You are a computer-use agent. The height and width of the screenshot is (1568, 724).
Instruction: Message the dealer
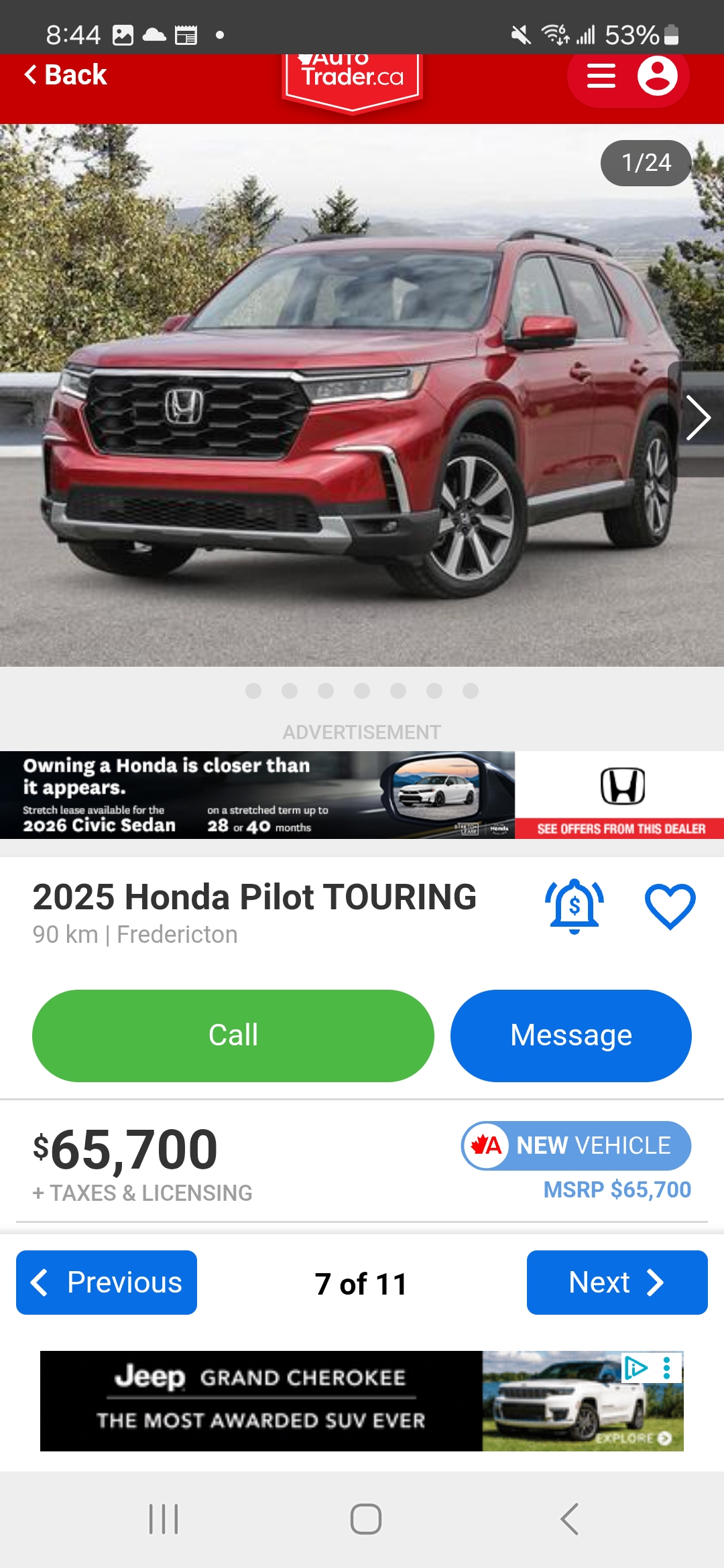pyautogui.click(x=570, y=1035)
